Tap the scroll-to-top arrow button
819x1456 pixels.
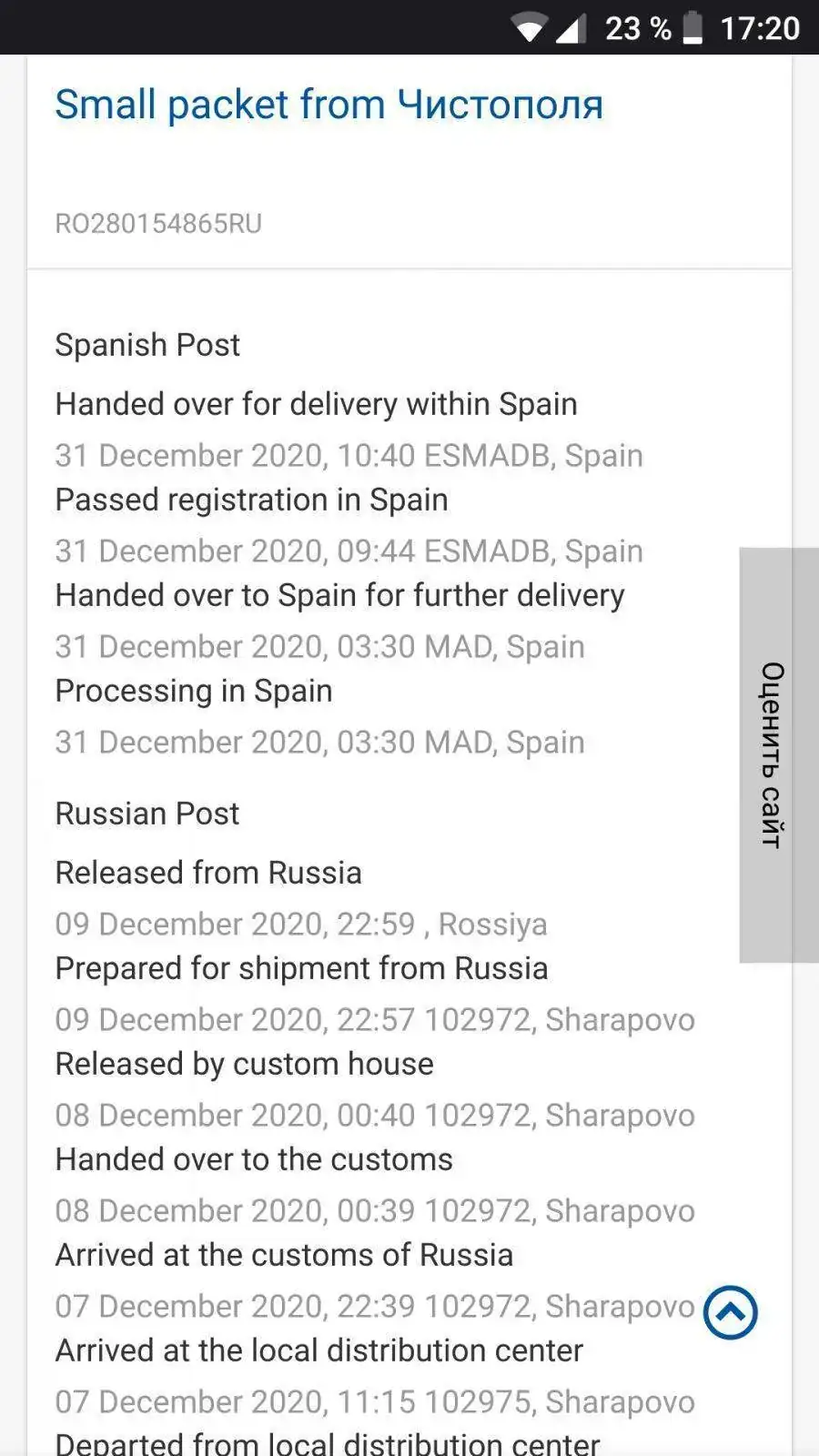tap(730, 1312)
